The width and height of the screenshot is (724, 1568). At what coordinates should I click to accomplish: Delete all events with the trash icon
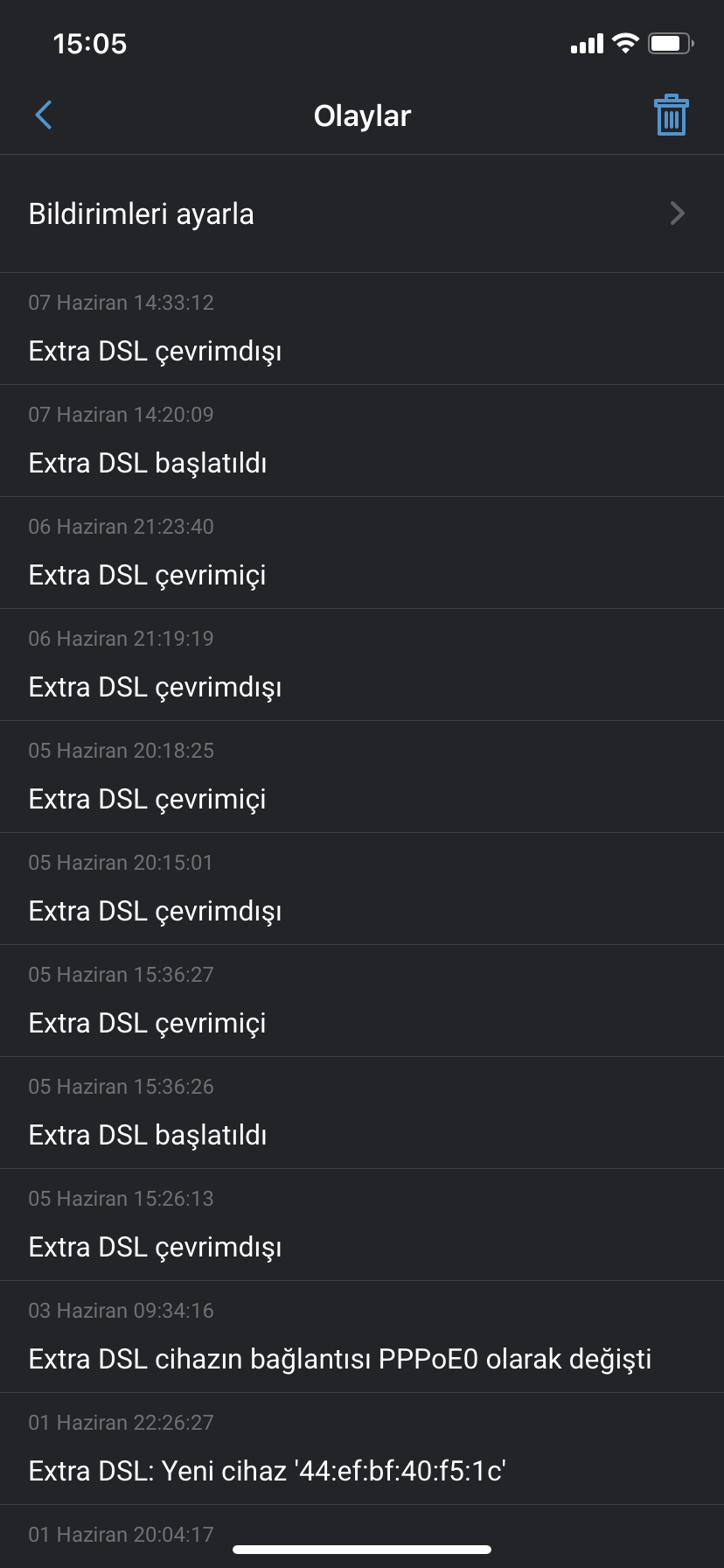coord(671,115)
